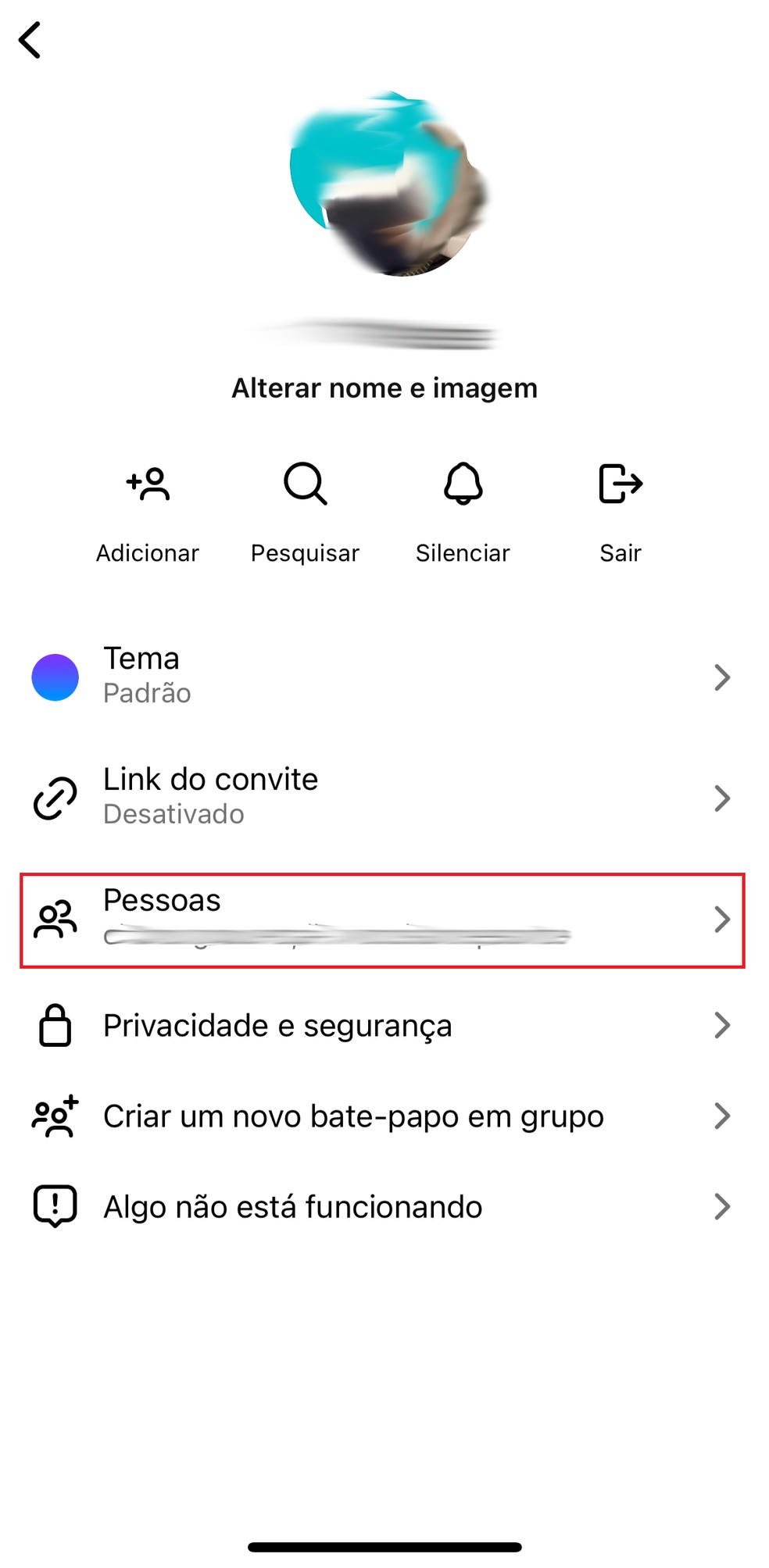
Task: Select the people icon next to Pessoas
Action: coord(54,920)
